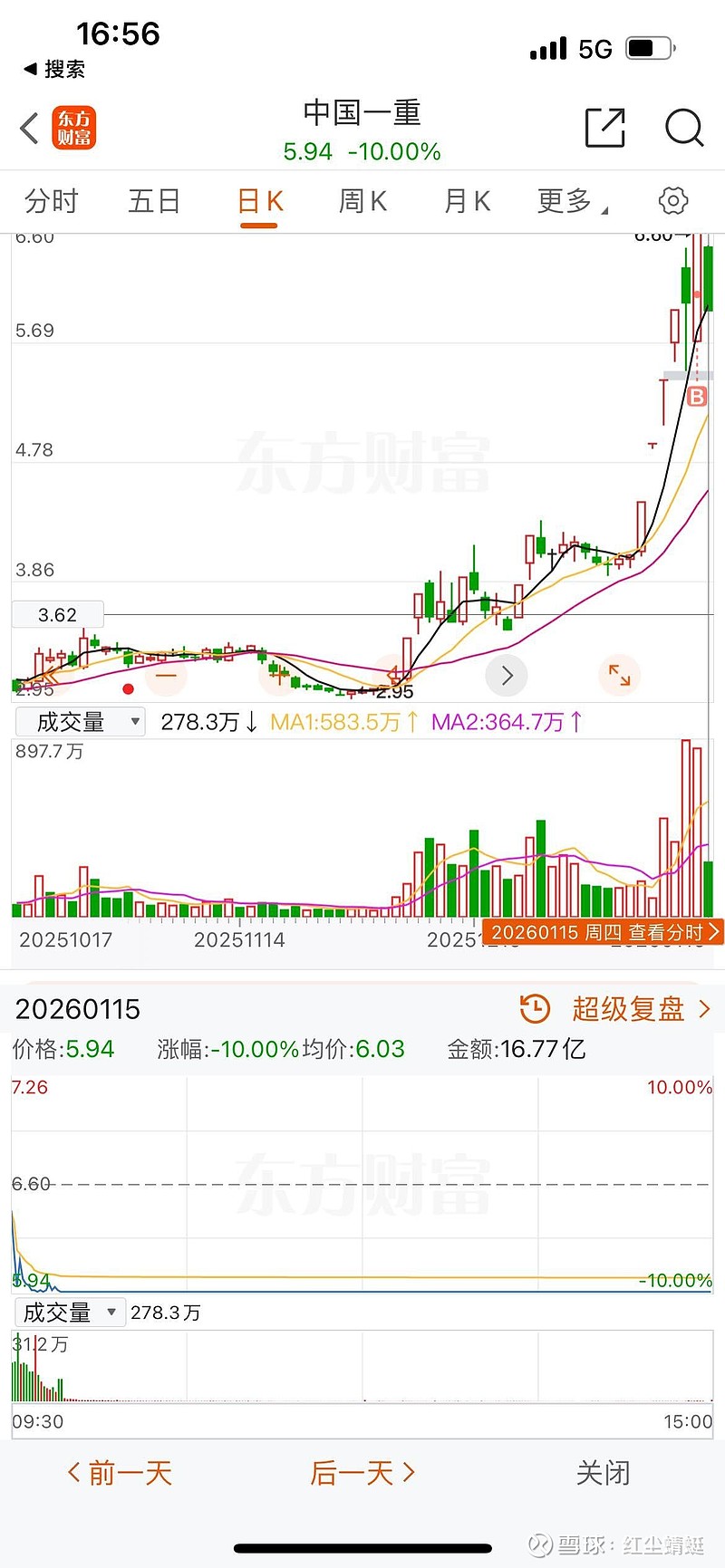Go to 后一天

[362, 1473]
